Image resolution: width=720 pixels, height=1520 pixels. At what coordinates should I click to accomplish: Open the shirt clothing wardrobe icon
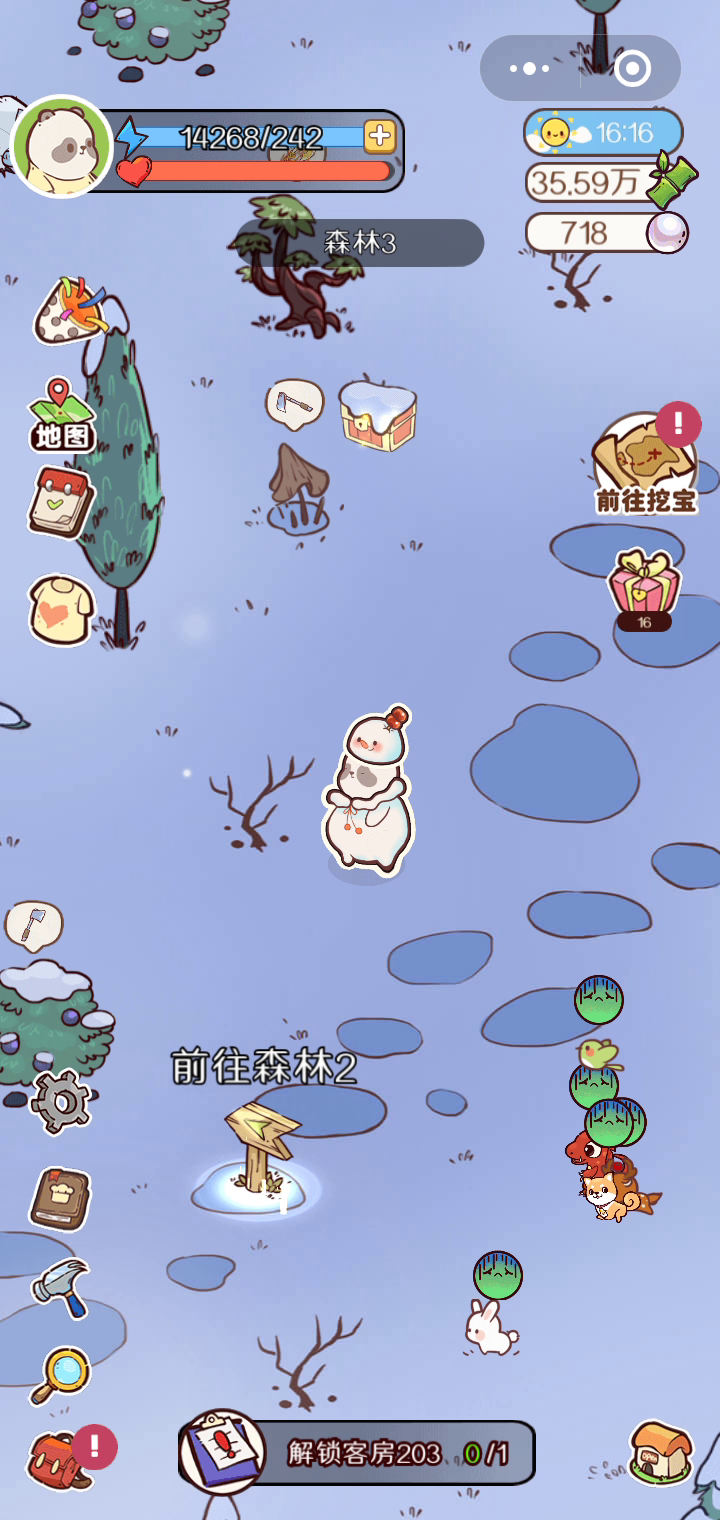coord(61,607)
